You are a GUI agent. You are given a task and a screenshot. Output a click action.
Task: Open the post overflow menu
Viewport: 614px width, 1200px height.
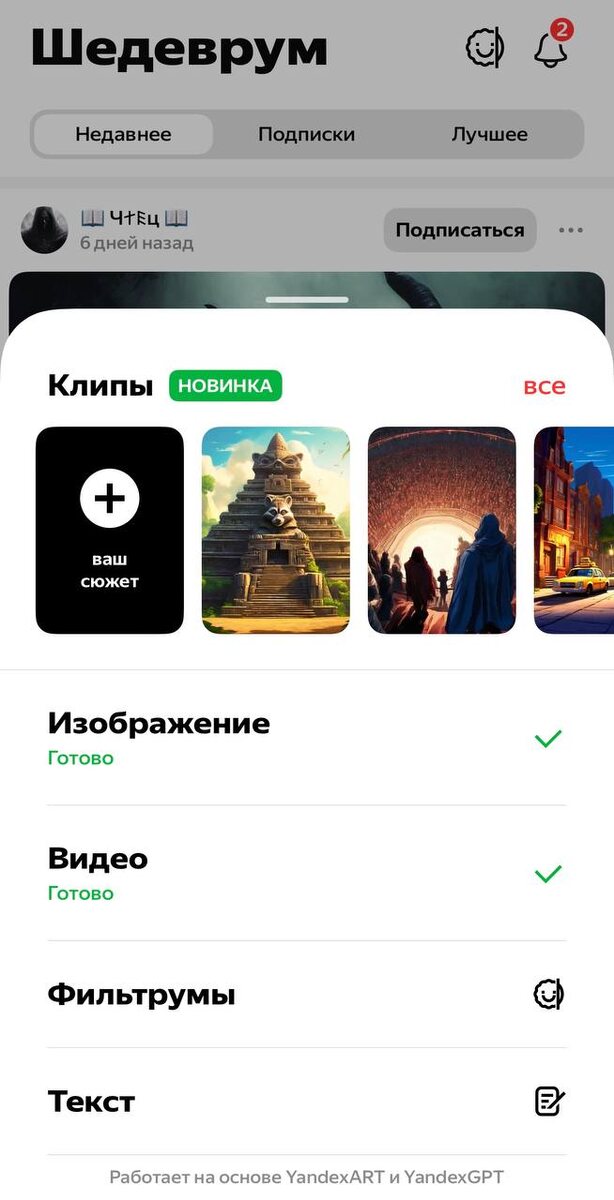tap(571, 230)
